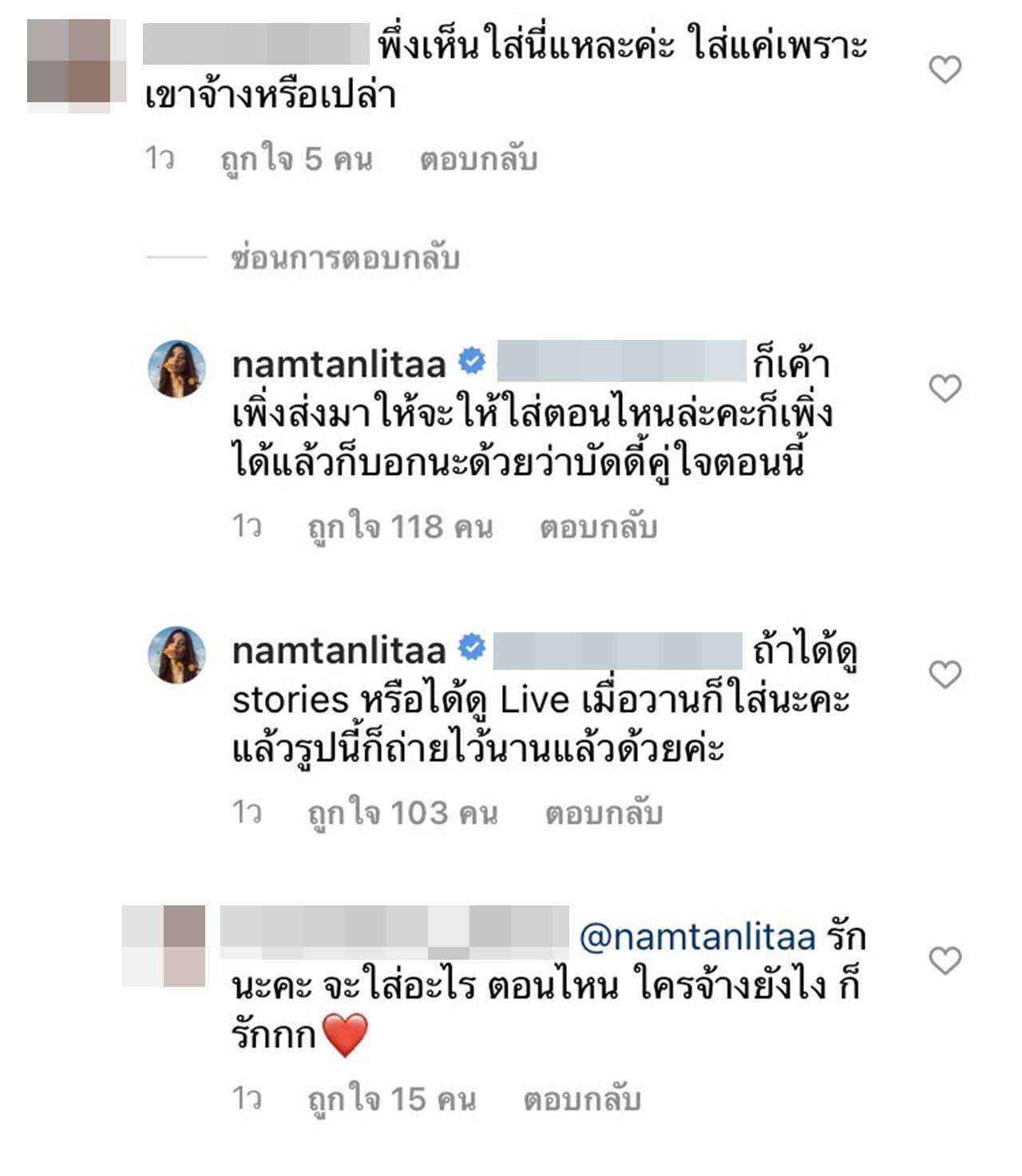Open the @namtanlitaa mention link
Image resolution: width=1022 pixels, height=1176 pixels.
coord(697,937)
